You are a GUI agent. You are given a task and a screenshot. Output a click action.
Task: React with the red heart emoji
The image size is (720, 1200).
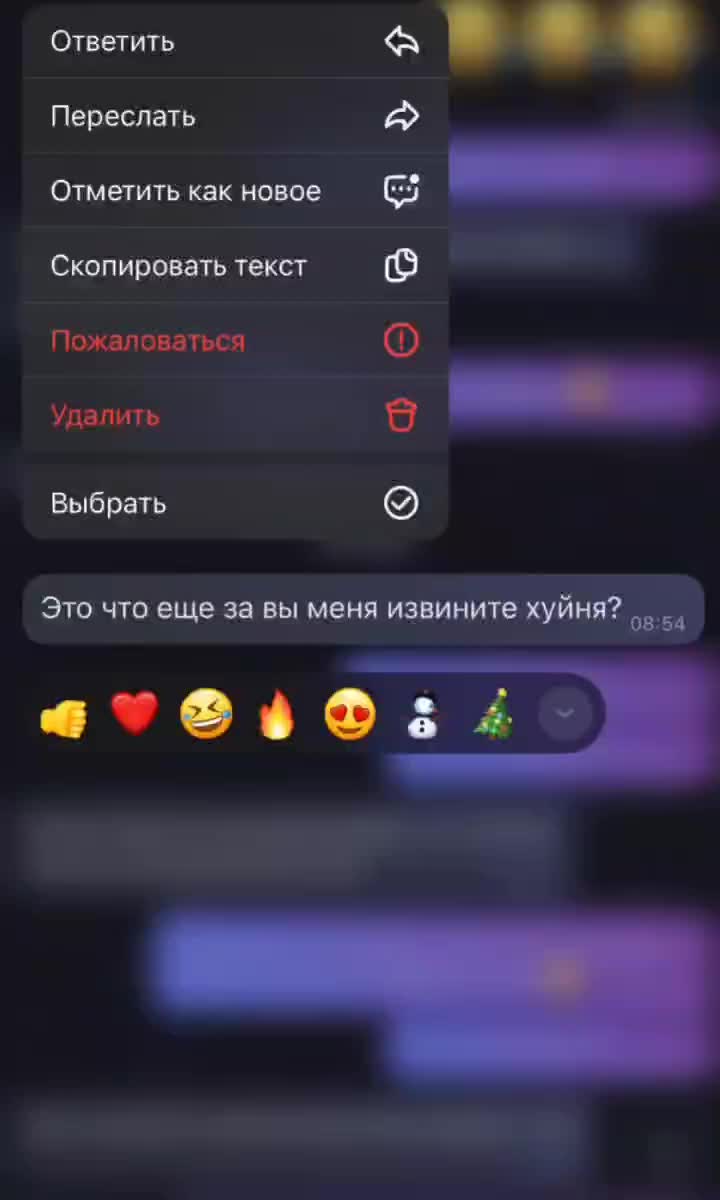point(134,714)
